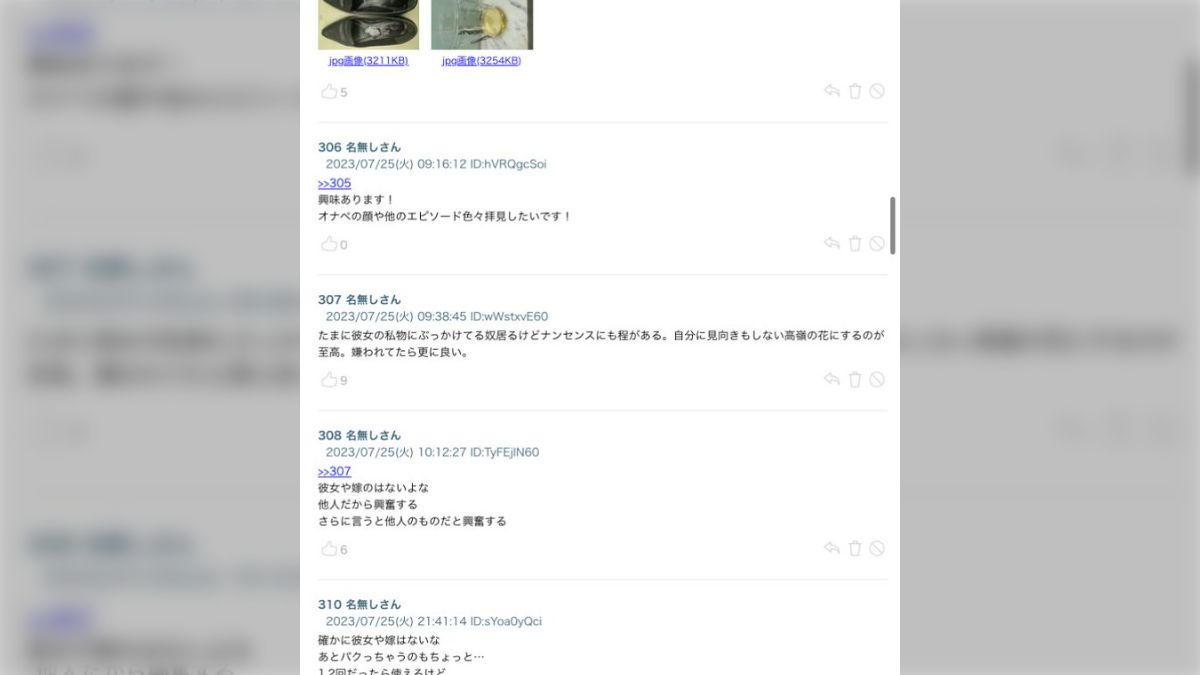Screen dimensions: 1200x675
Task: Tap the trash icon on post 308
Action: pos(855,548)
